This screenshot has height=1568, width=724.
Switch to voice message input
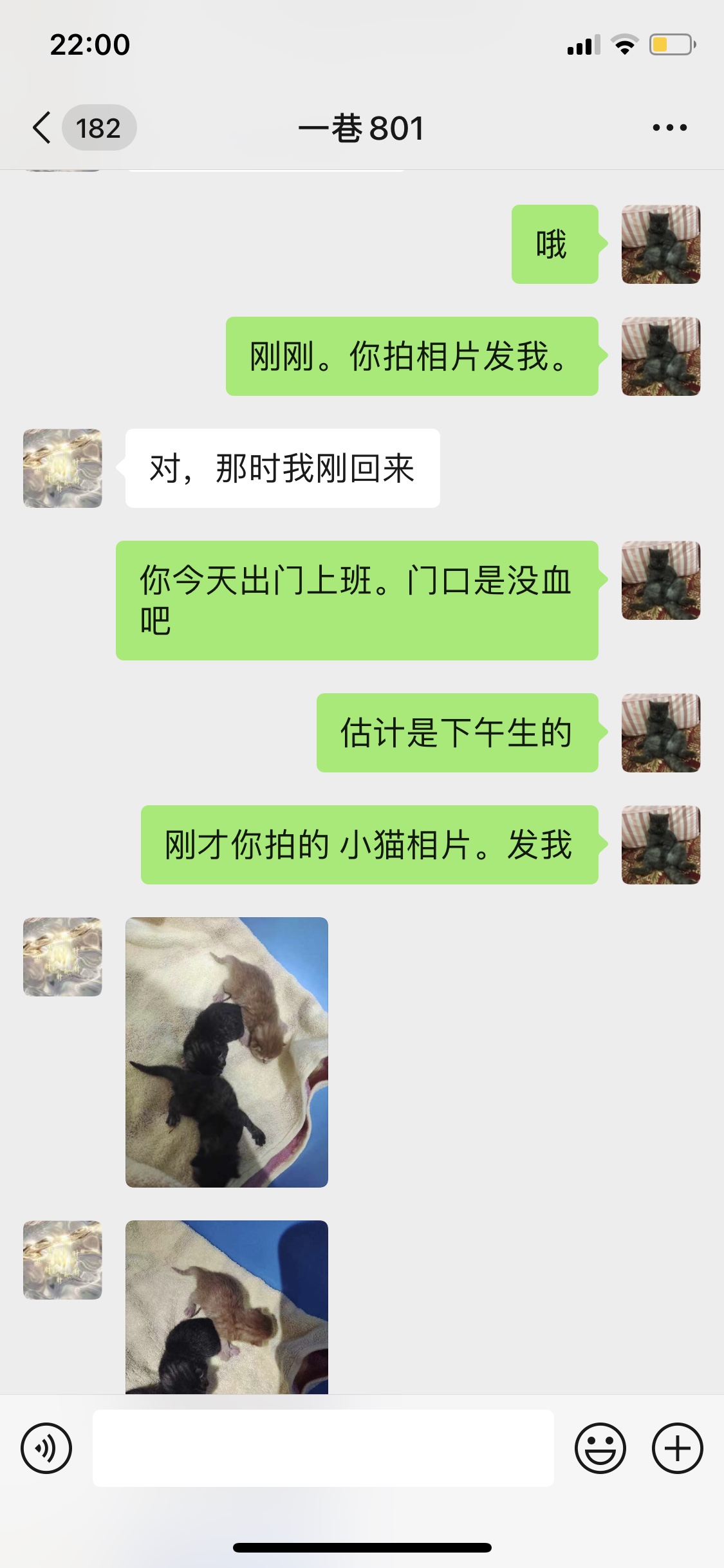tap(46, 1448)
